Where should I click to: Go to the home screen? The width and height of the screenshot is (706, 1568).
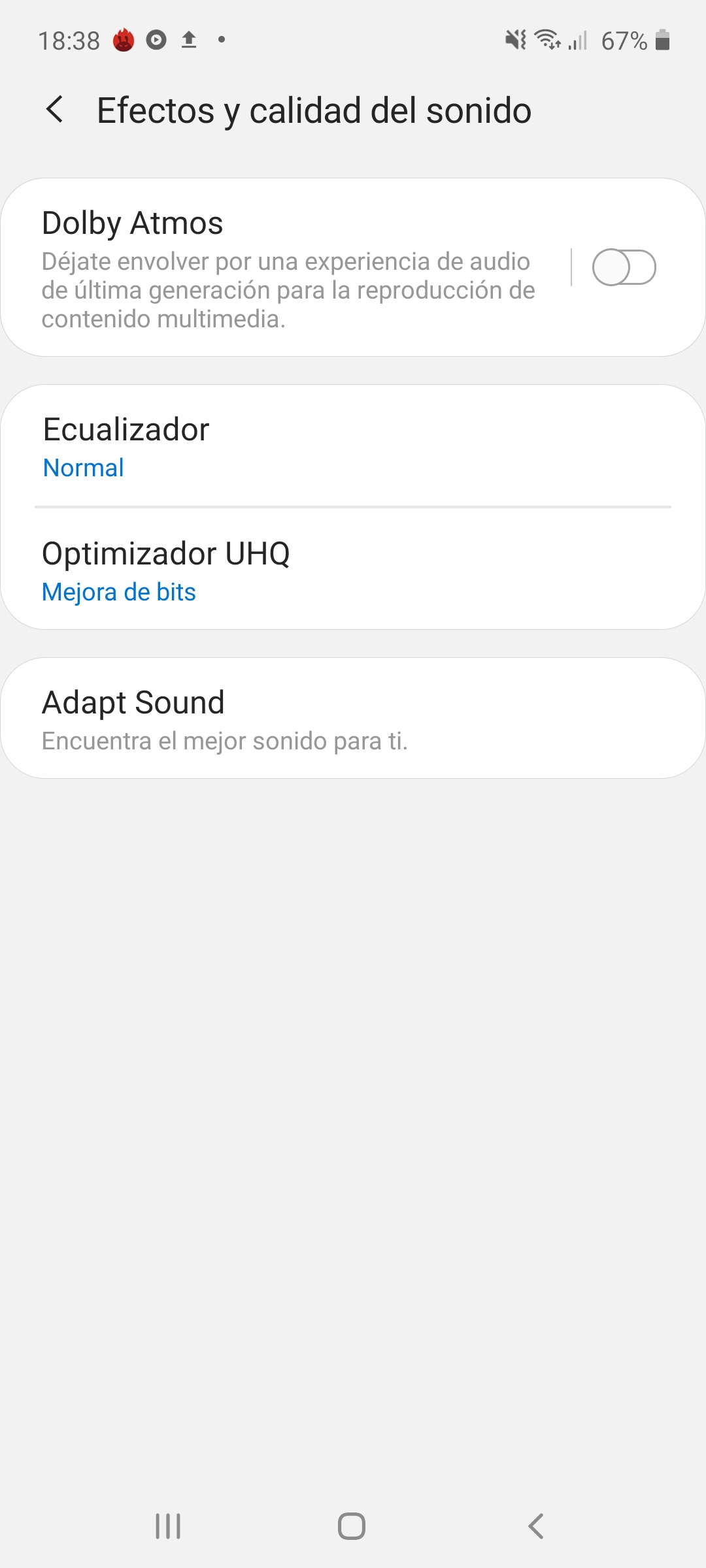tap(352, 1526)
